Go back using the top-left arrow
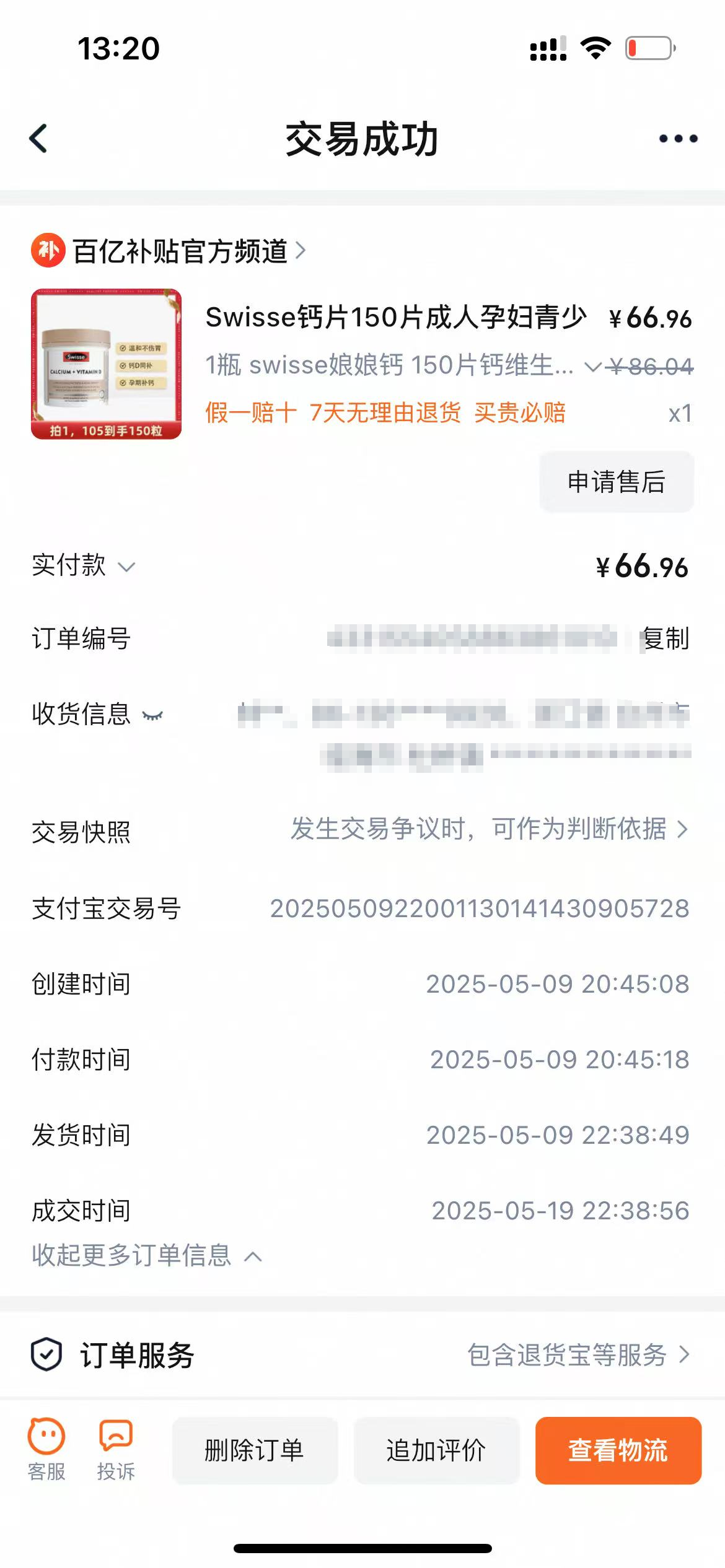725x1568 pixels. pyautogui.click(x=38, y=138)
